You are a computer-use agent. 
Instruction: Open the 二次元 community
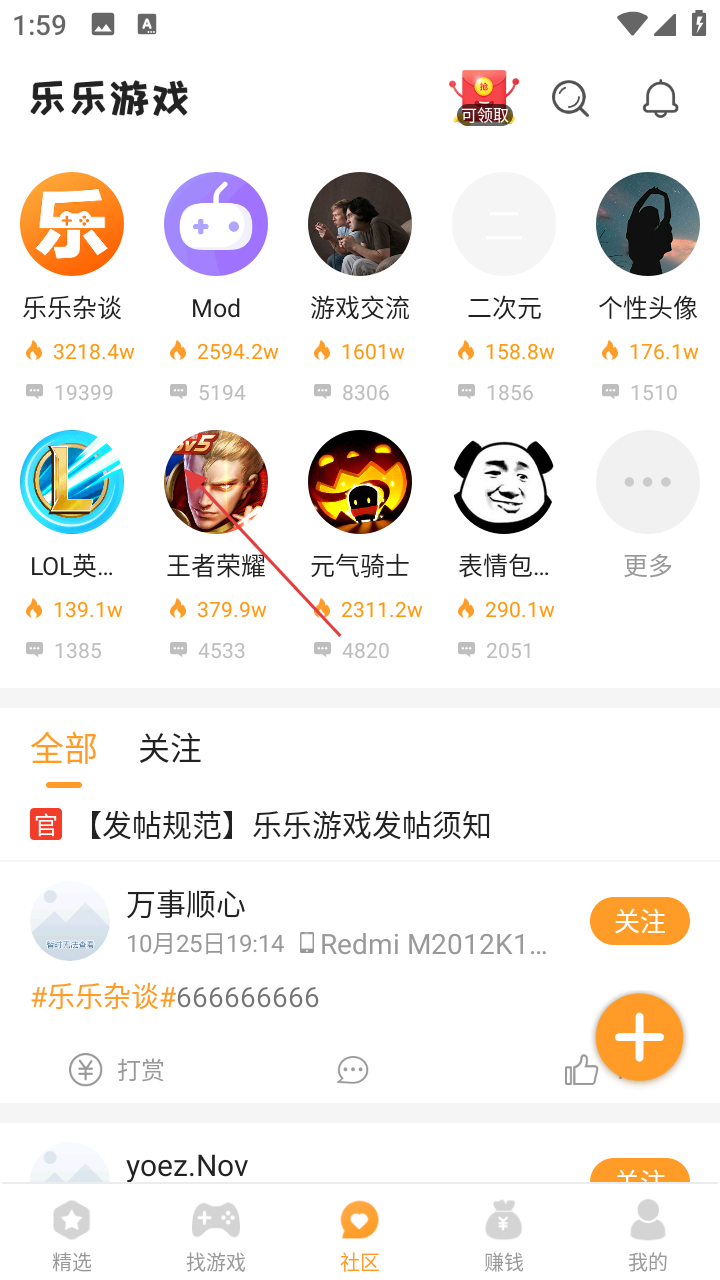(x=504, y=225)
